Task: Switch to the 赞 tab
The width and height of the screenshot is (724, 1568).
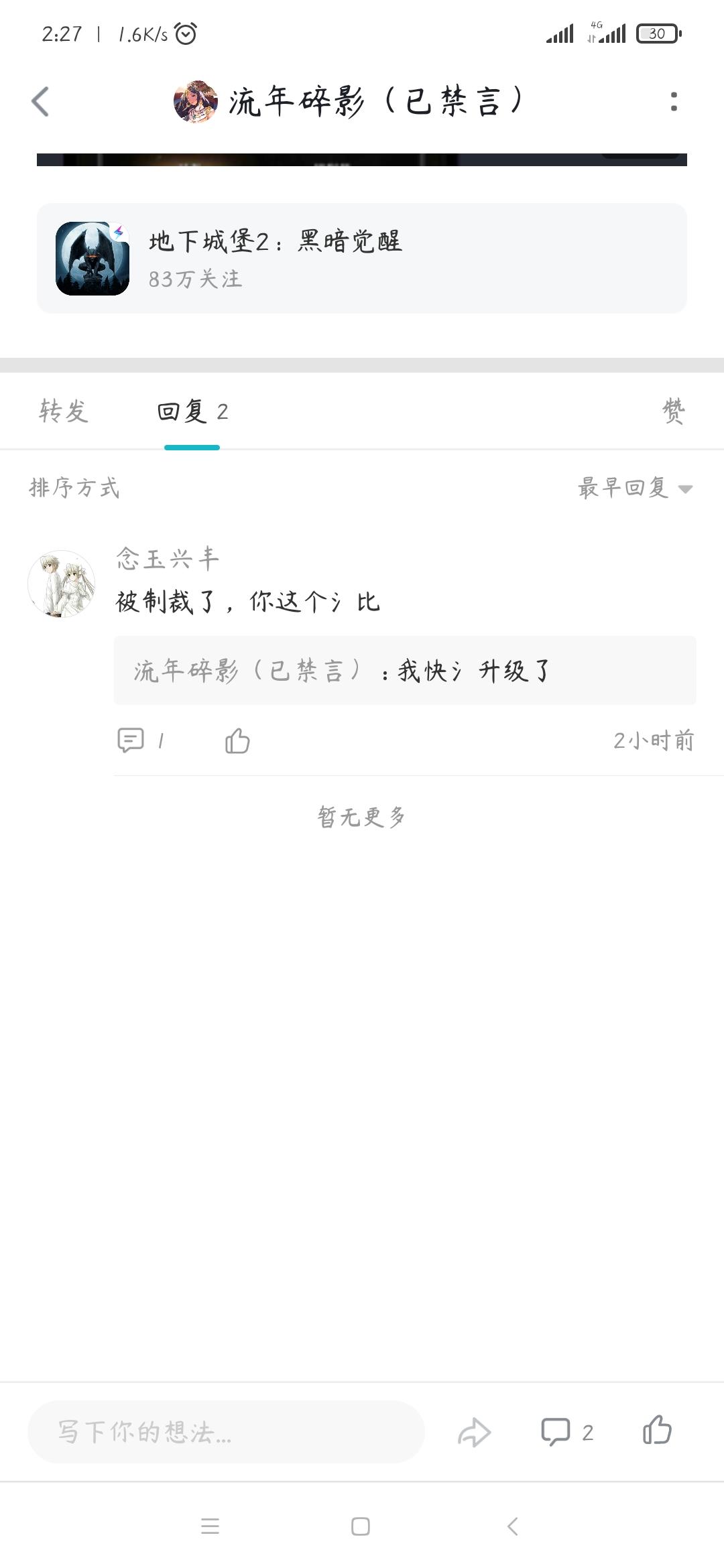Action: click(673, 411)
